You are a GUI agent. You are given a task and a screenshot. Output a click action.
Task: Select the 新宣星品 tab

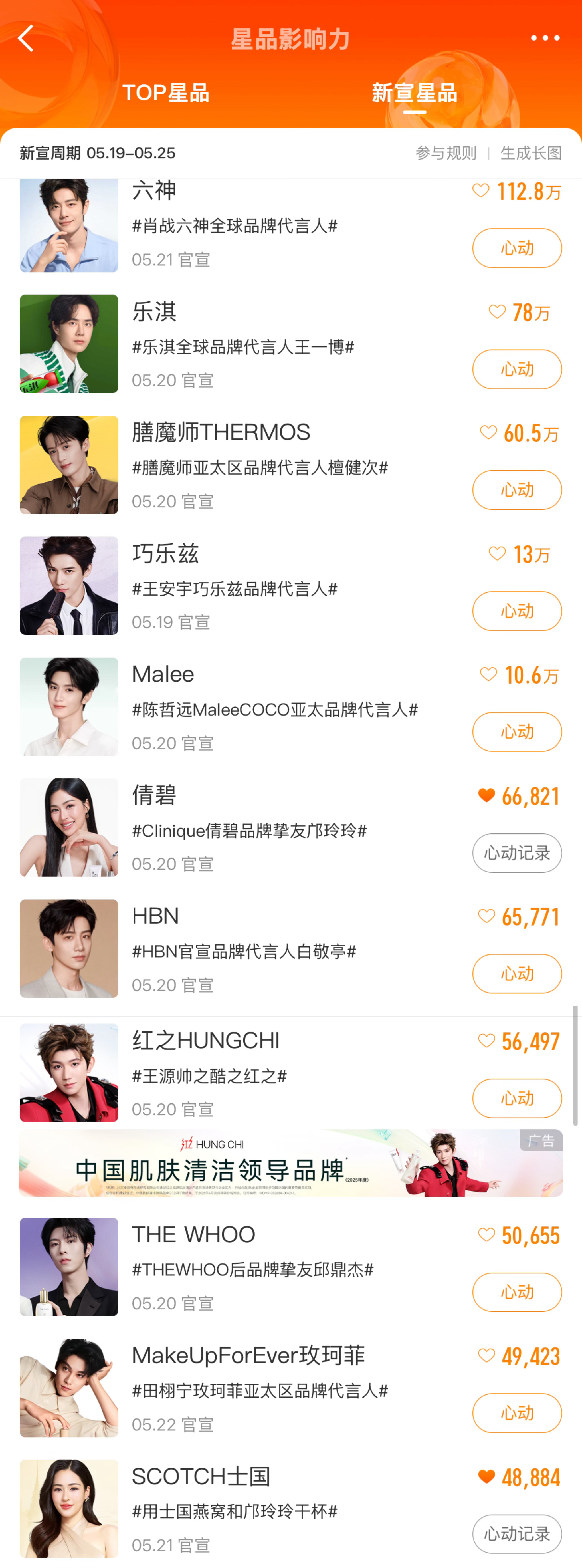click(x=414, y=92)
